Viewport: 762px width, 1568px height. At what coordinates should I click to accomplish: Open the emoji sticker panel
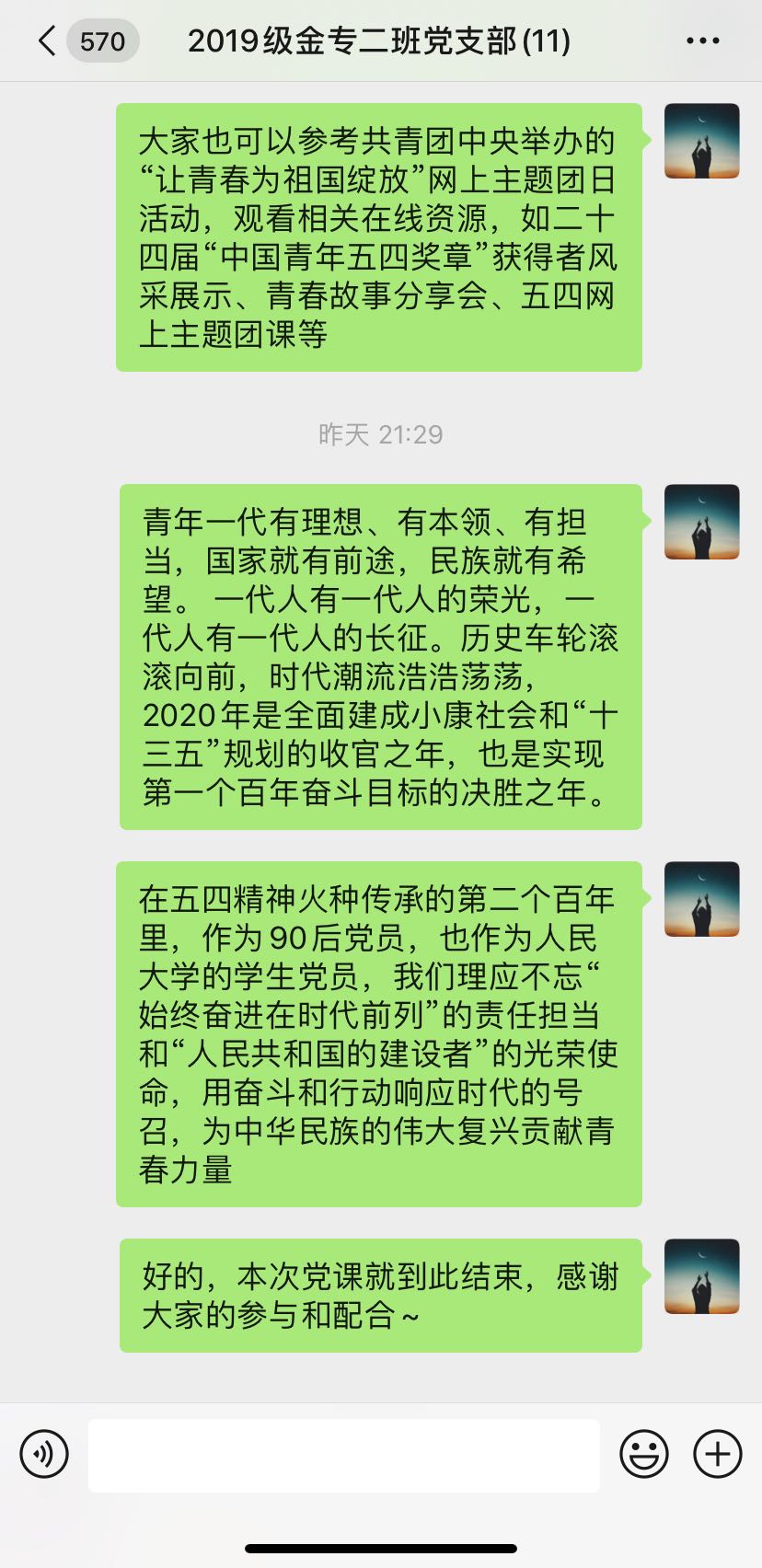[x=644, y=1454]
